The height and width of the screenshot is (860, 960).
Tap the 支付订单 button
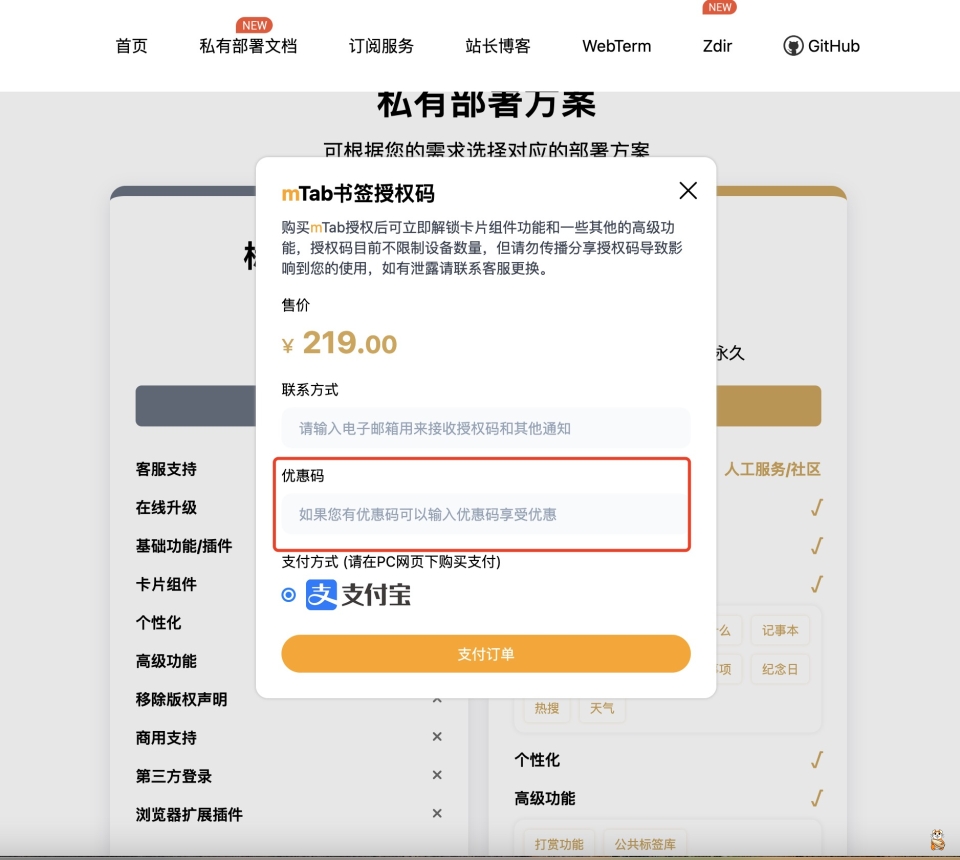485,654
